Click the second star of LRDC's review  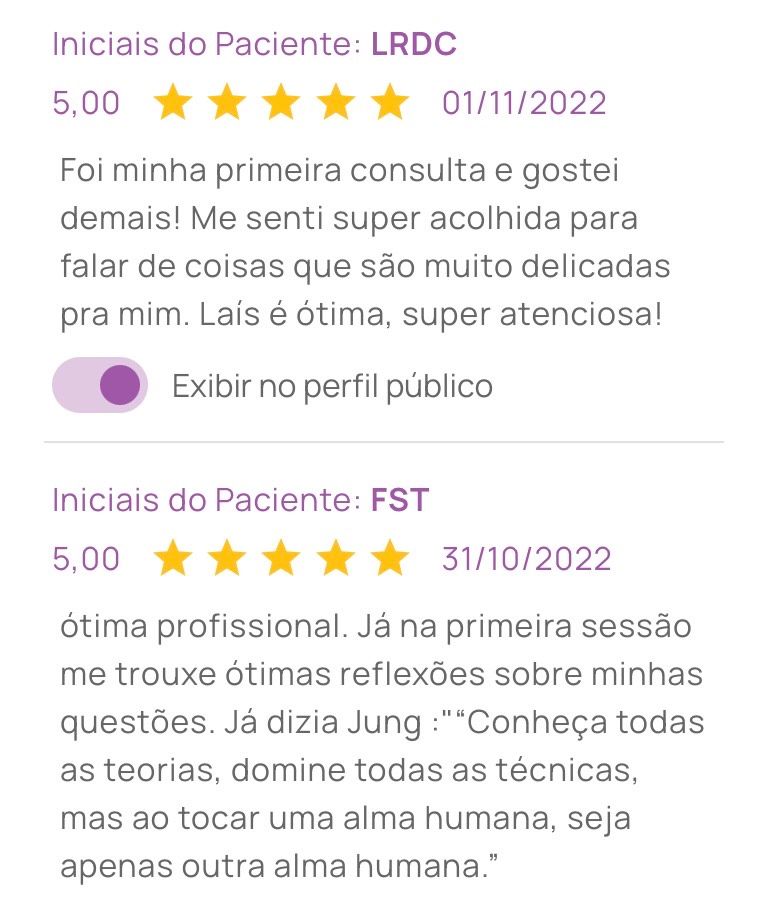(229, 102)
